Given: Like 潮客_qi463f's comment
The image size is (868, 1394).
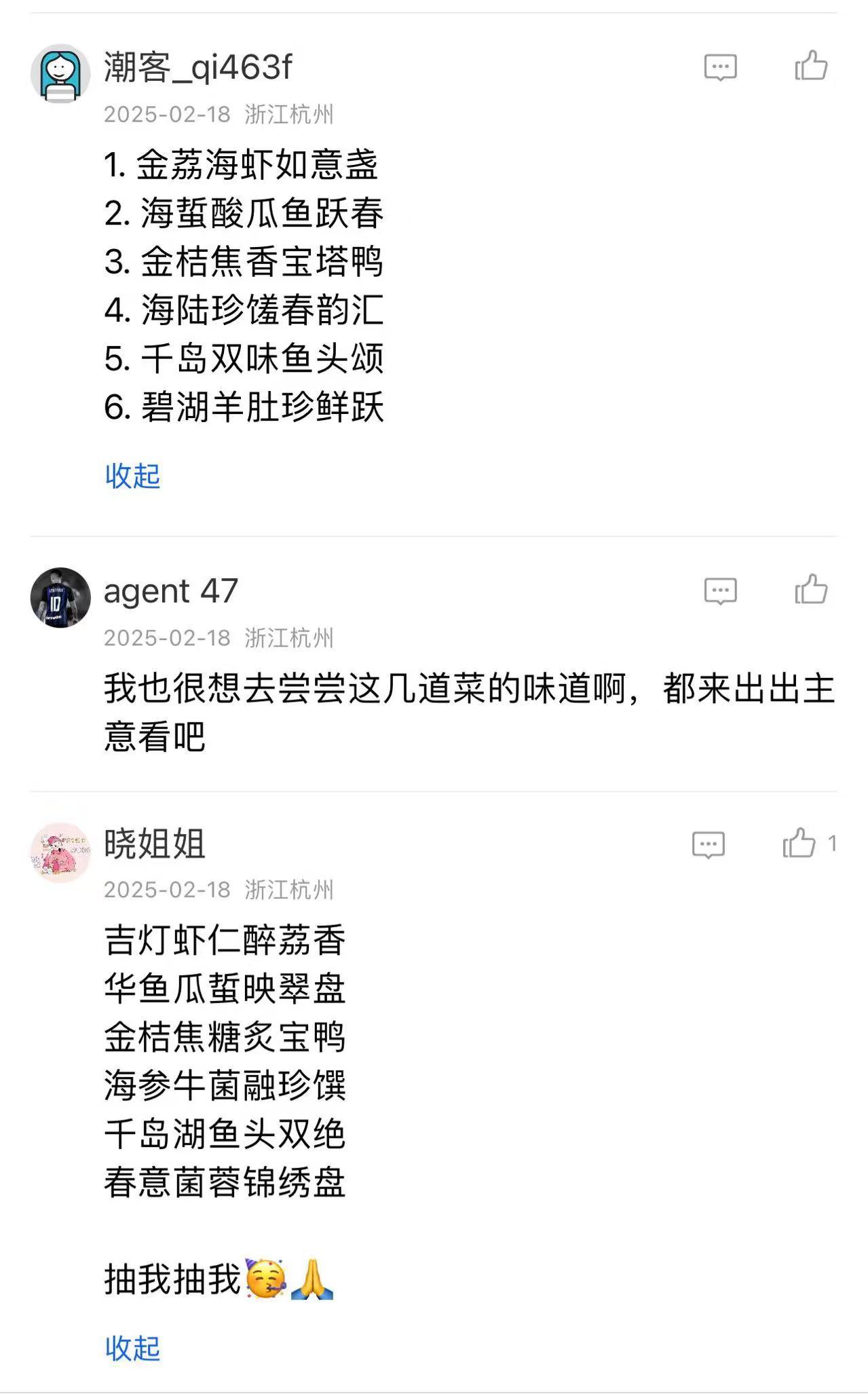Looking at the screenshot, I should [811, 66].
